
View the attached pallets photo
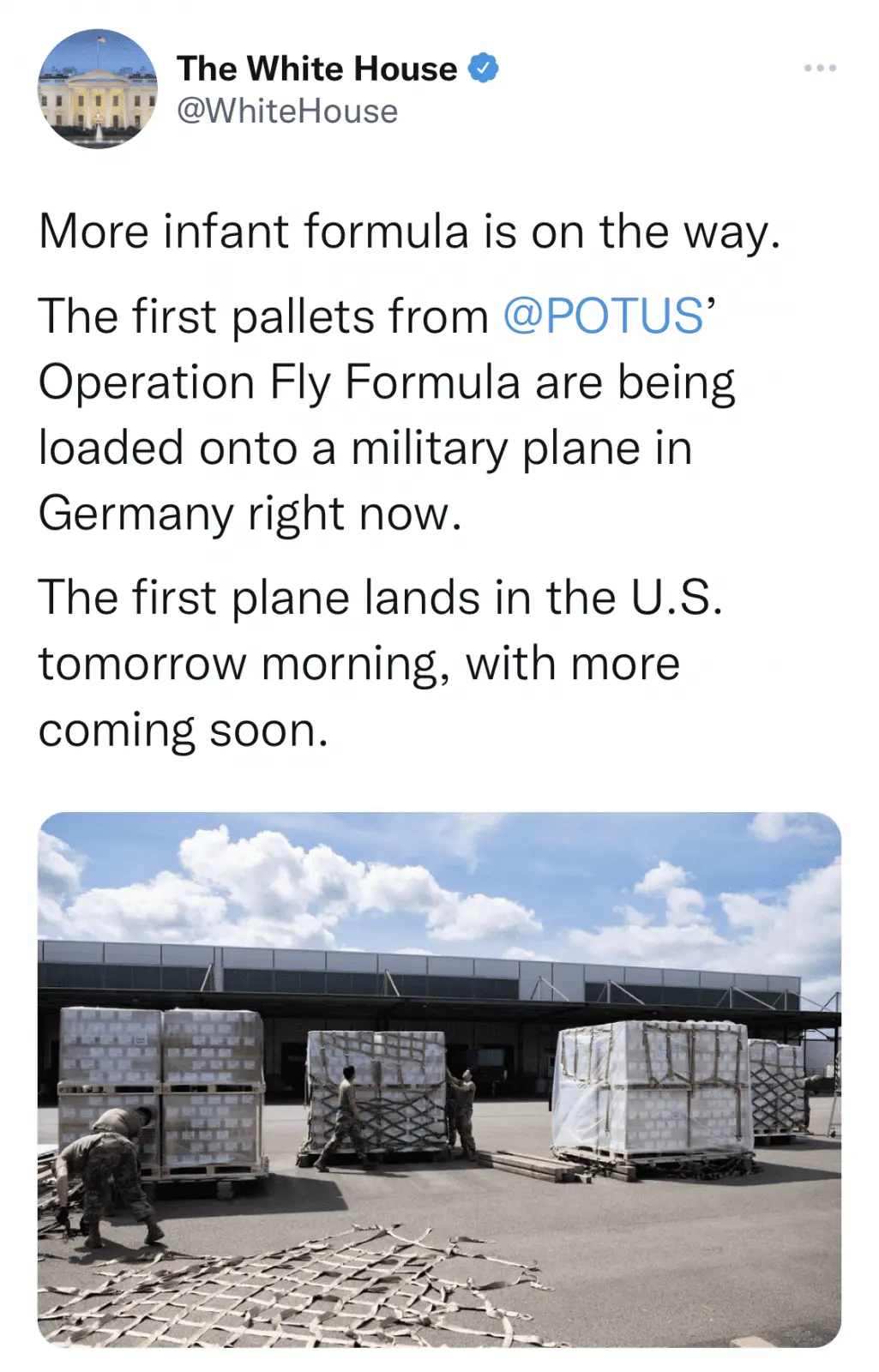(439, 1079)
